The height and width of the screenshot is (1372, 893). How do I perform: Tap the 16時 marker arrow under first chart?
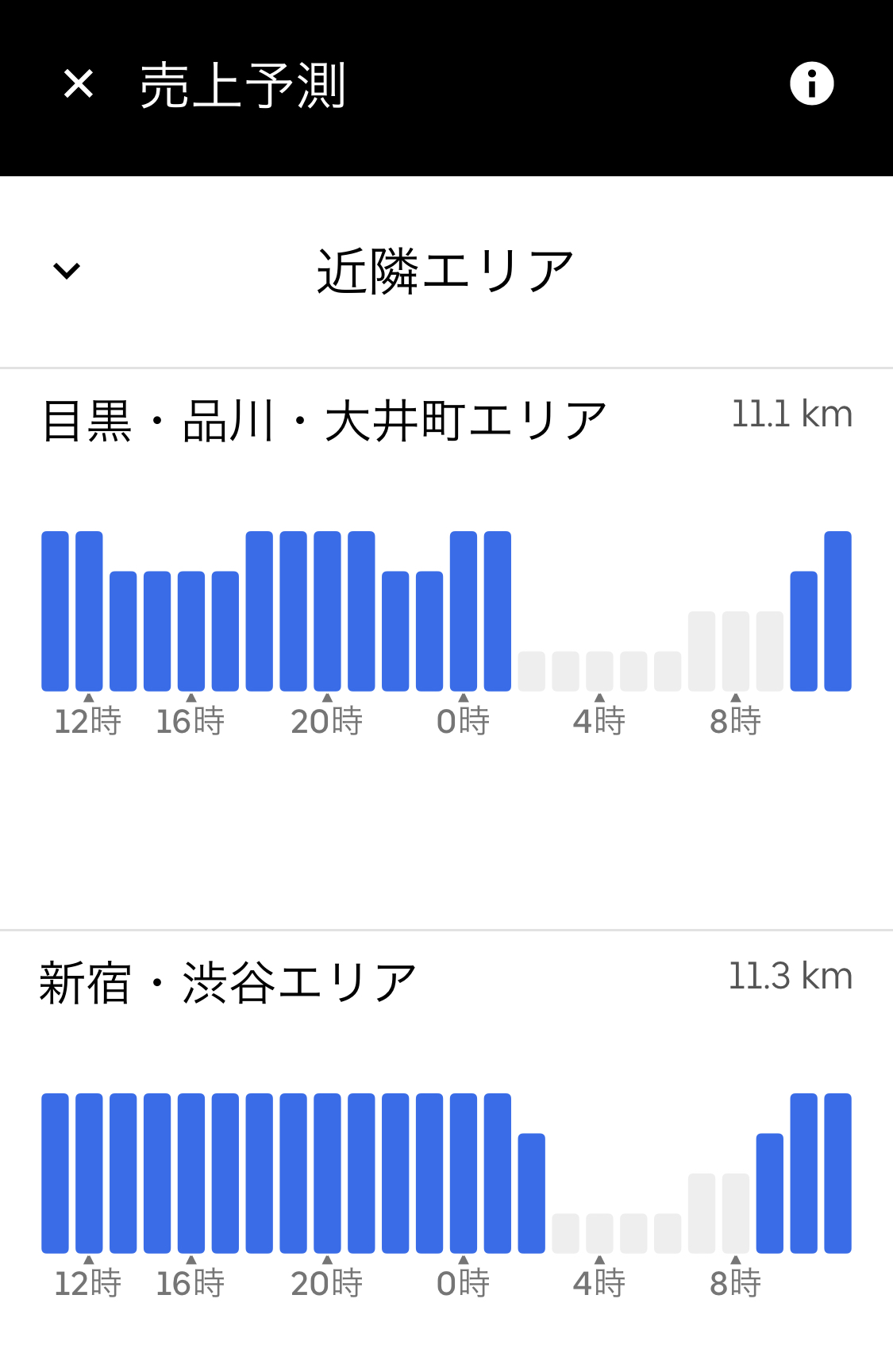click(191, 699)
